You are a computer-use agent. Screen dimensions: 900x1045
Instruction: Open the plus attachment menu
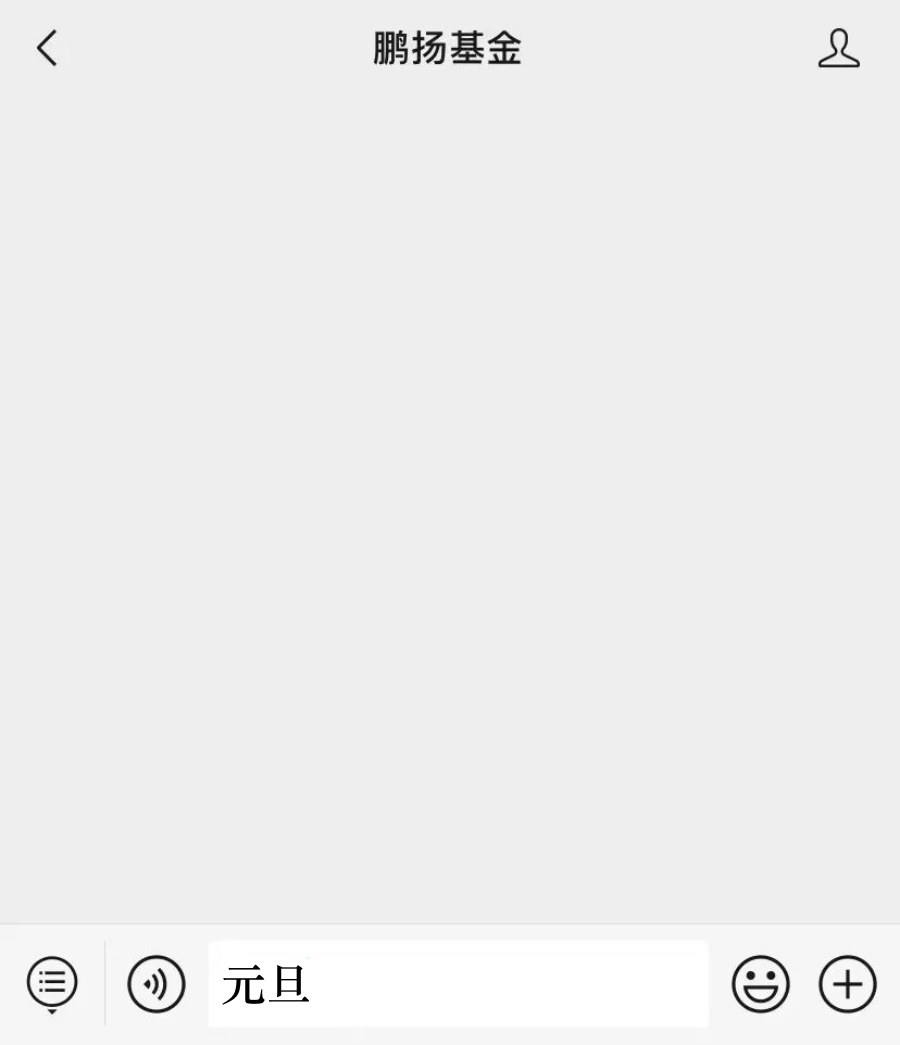coord(847,984)
